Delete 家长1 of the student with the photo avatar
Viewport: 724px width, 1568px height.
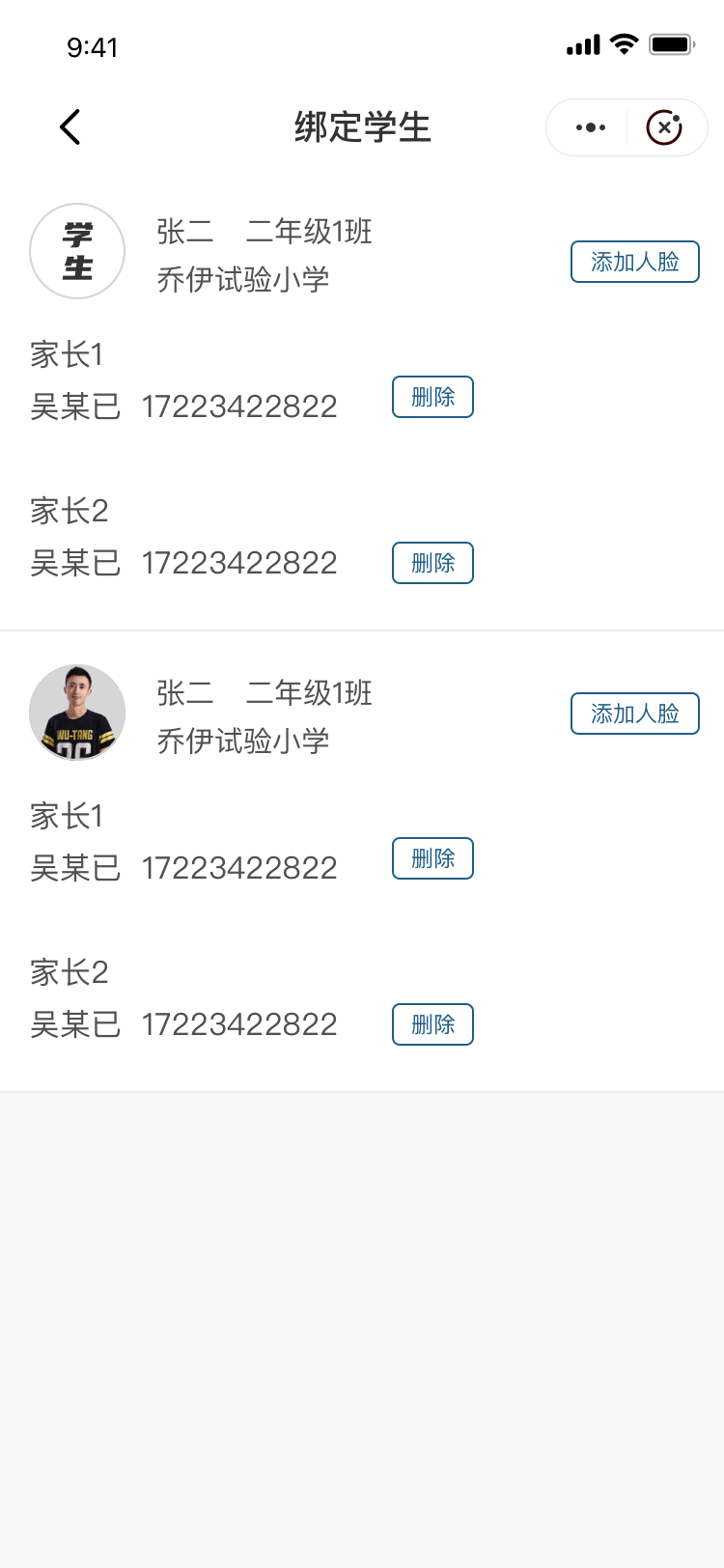click(432, 858)
